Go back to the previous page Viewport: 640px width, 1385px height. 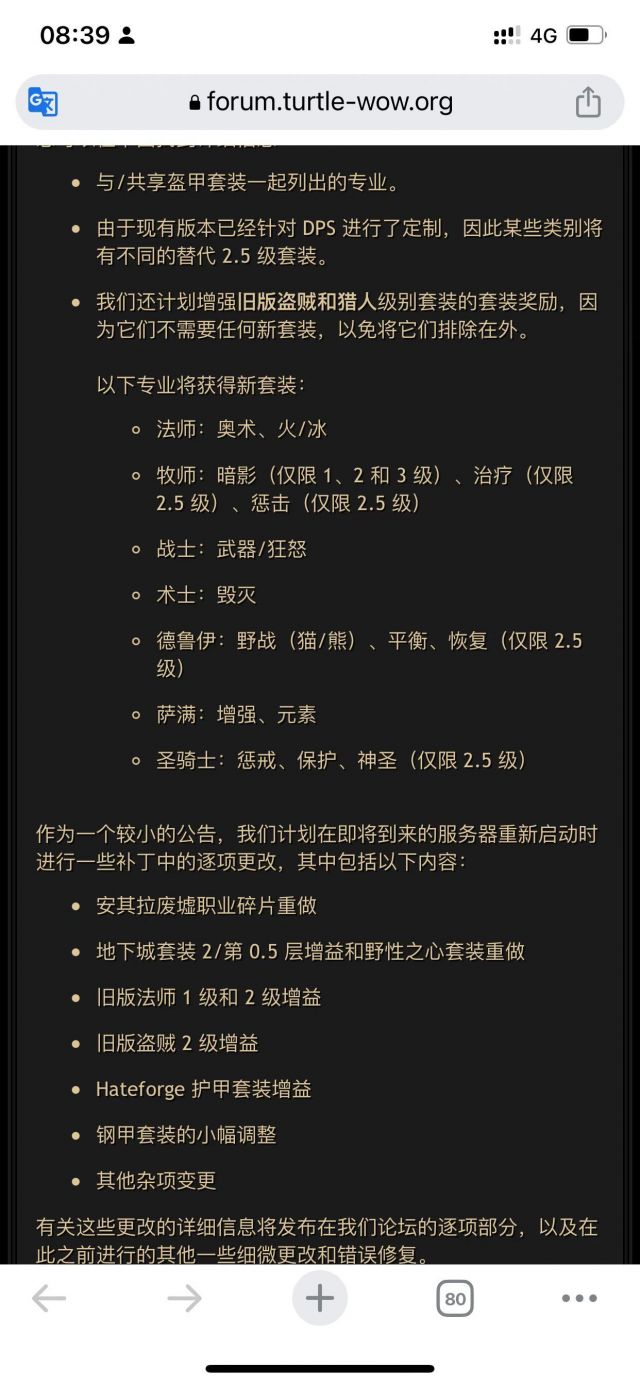point(48,1299)
